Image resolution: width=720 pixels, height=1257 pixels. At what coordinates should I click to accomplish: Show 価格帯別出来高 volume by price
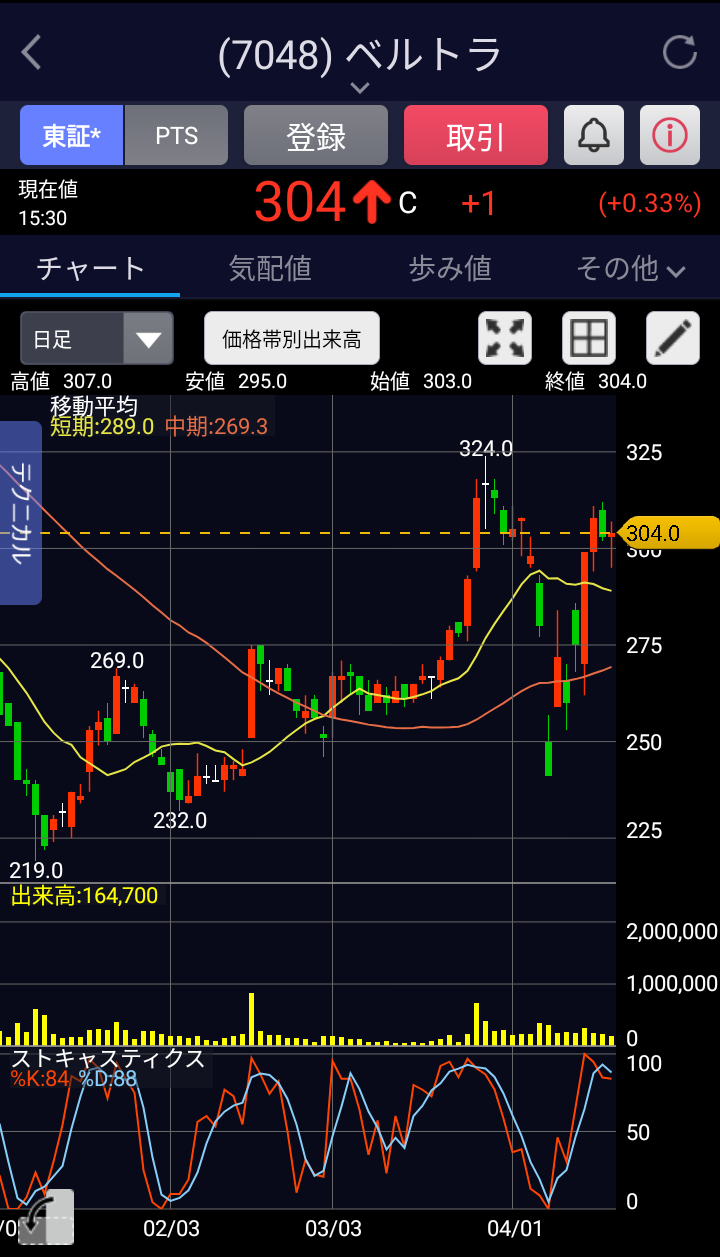[x=292, y=339]
